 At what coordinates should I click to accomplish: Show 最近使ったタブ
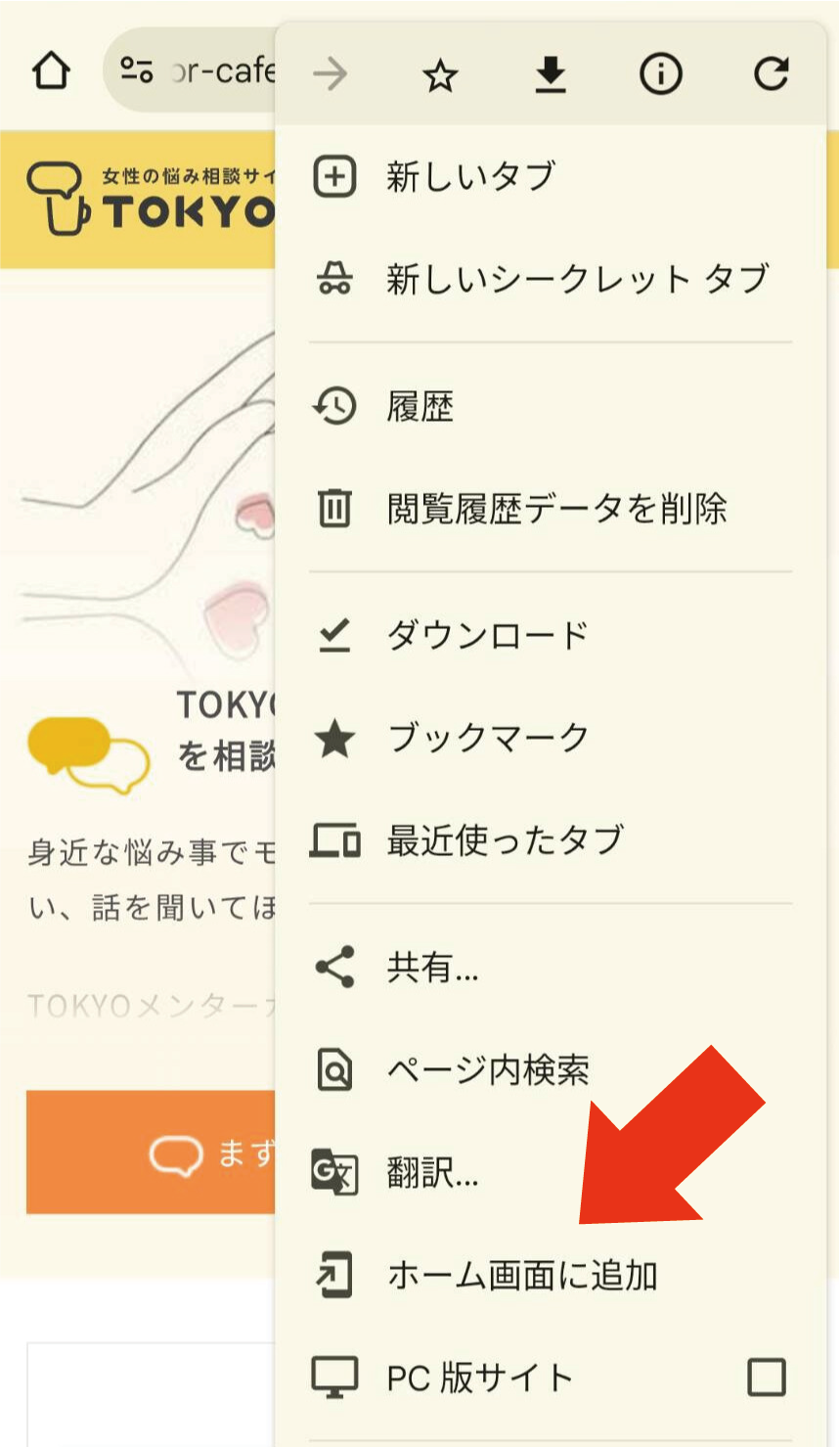pos(505,840)
